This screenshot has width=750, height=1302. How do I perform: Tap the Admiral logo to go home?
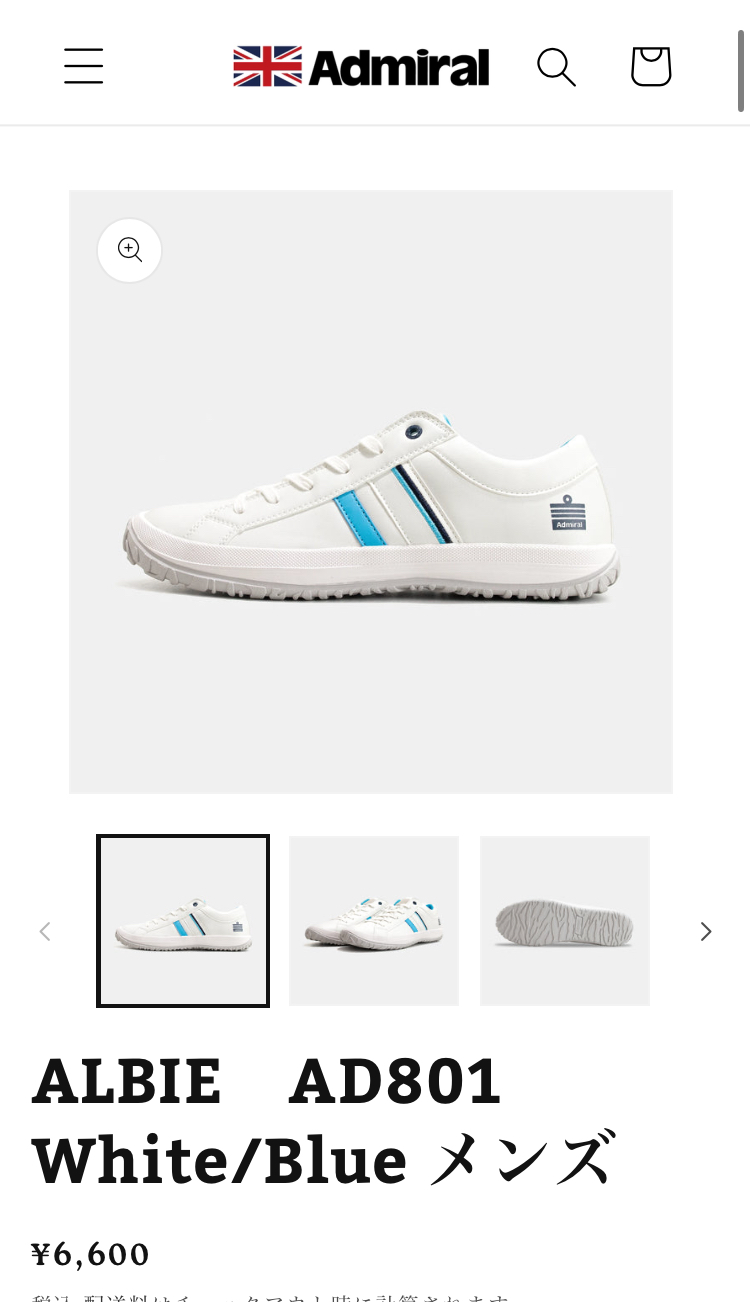pos(361,67)
